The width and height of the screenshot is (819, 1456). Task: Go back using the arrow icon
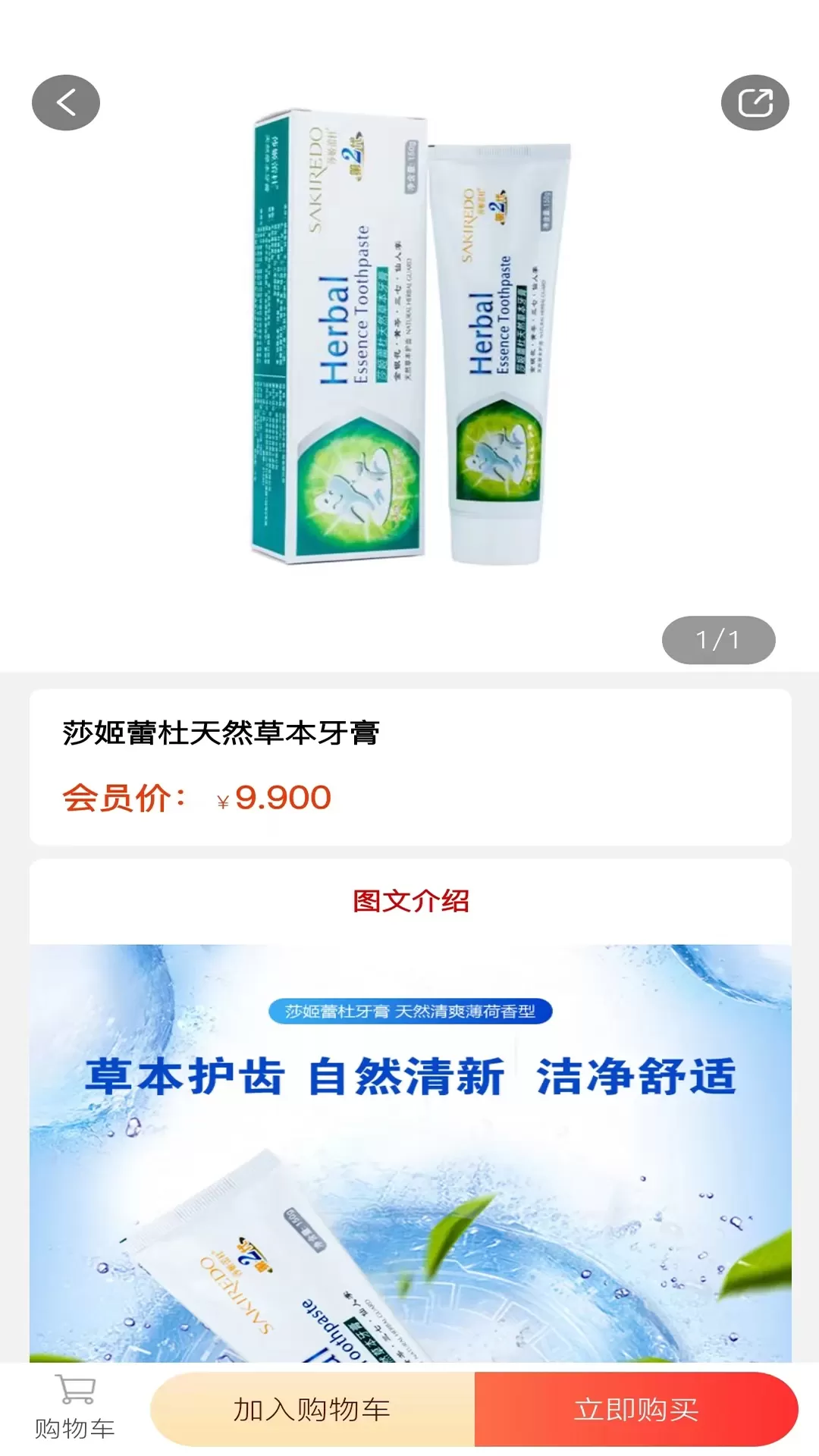[x=66, y=102]
